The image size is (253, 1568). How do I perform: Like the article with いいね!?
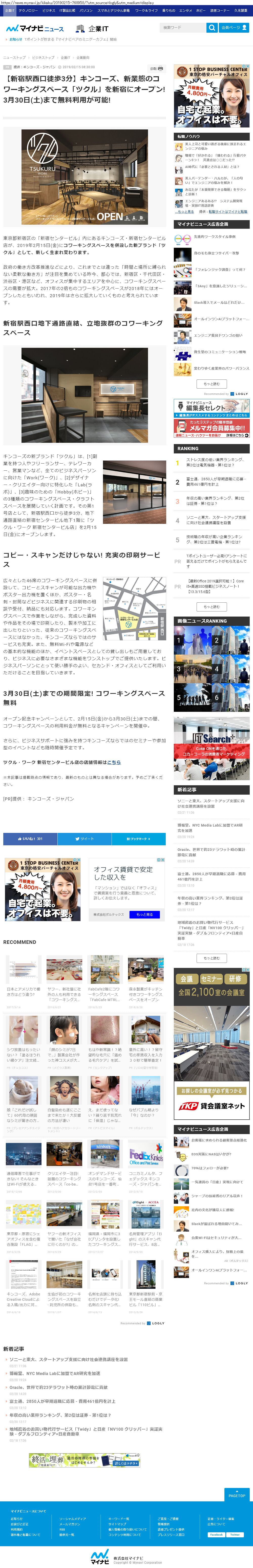click(x=30, y=839)
